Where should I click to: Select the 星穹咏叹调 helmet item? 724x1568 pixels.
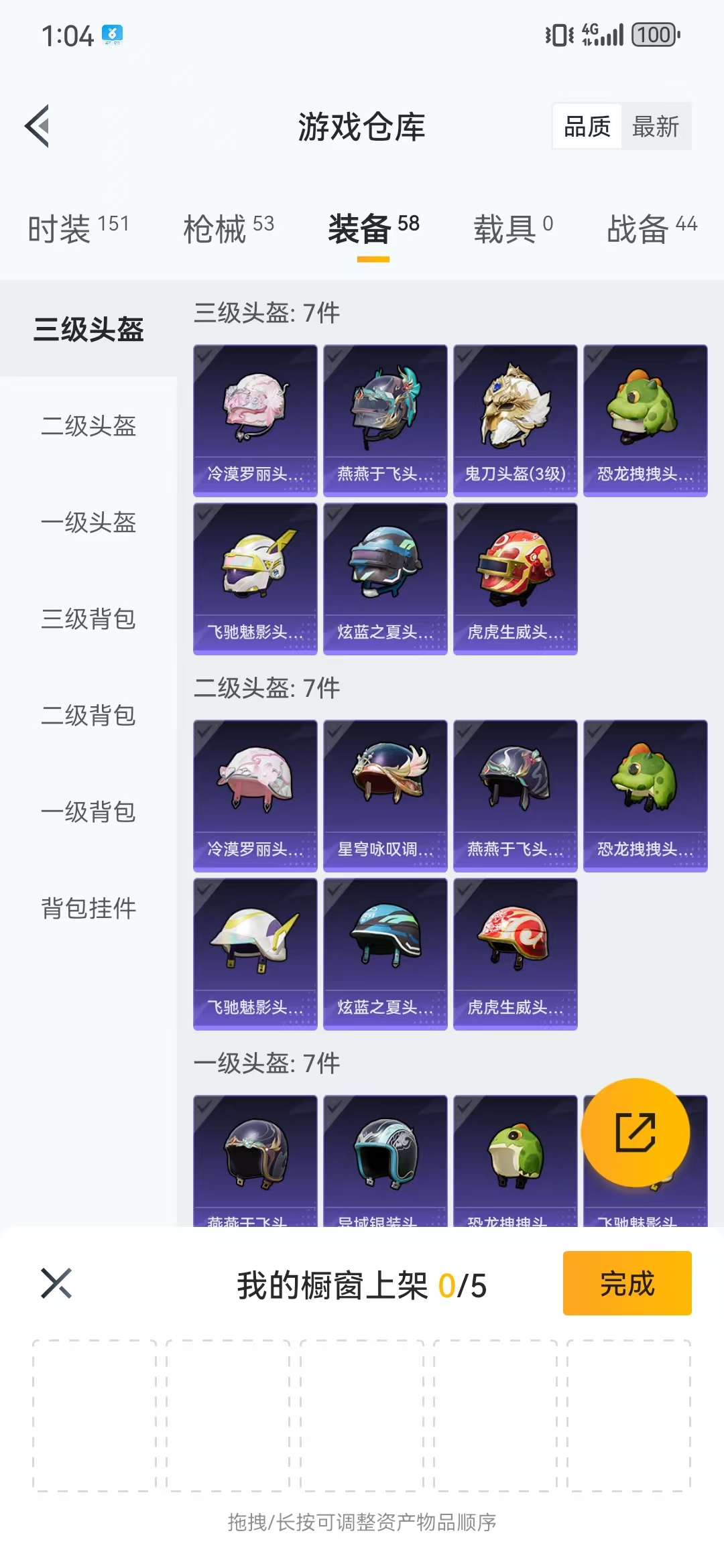pos(385,795)
